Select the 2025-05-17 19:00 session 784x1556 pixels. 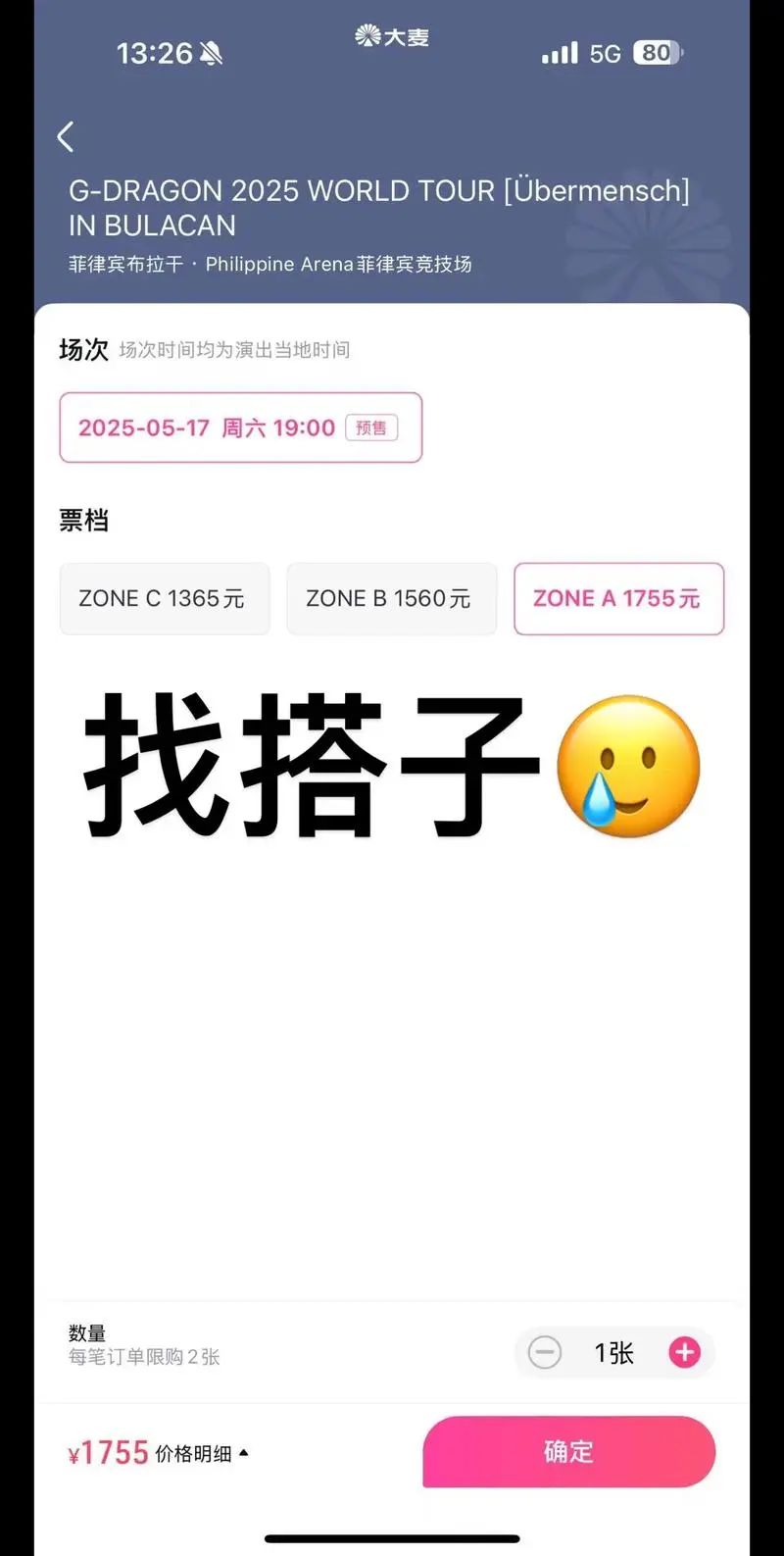(x=240, y=427)
